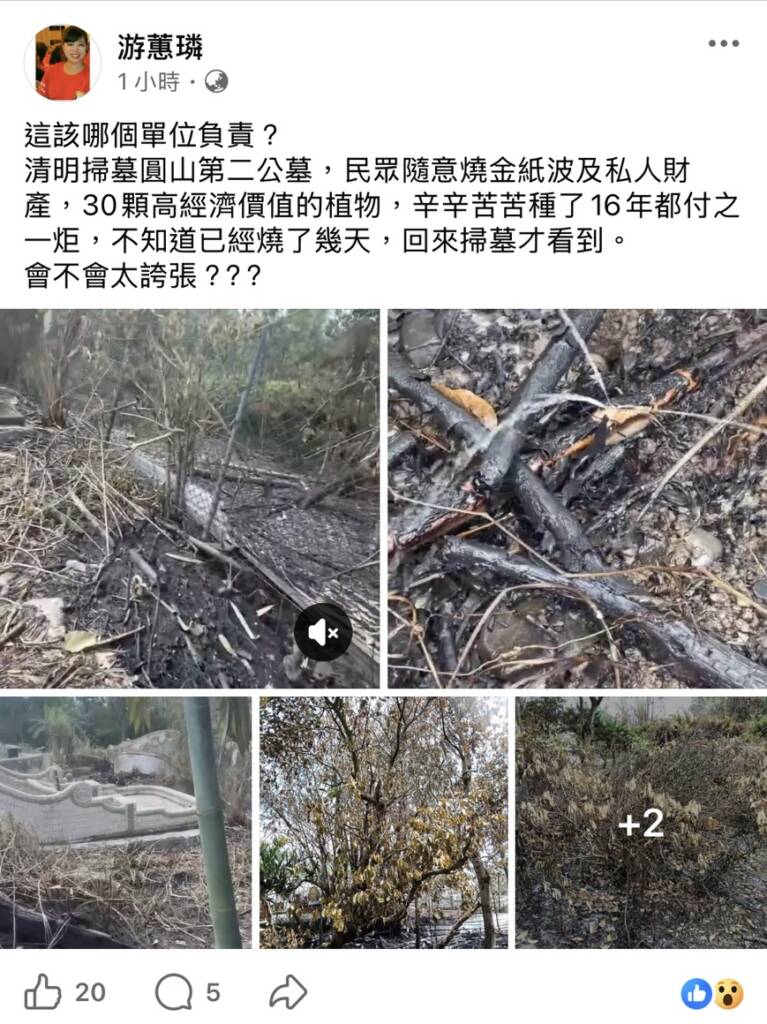Open the post's three-dot overflow menu
767x1024 pixels.
click(x=723, y=44)
